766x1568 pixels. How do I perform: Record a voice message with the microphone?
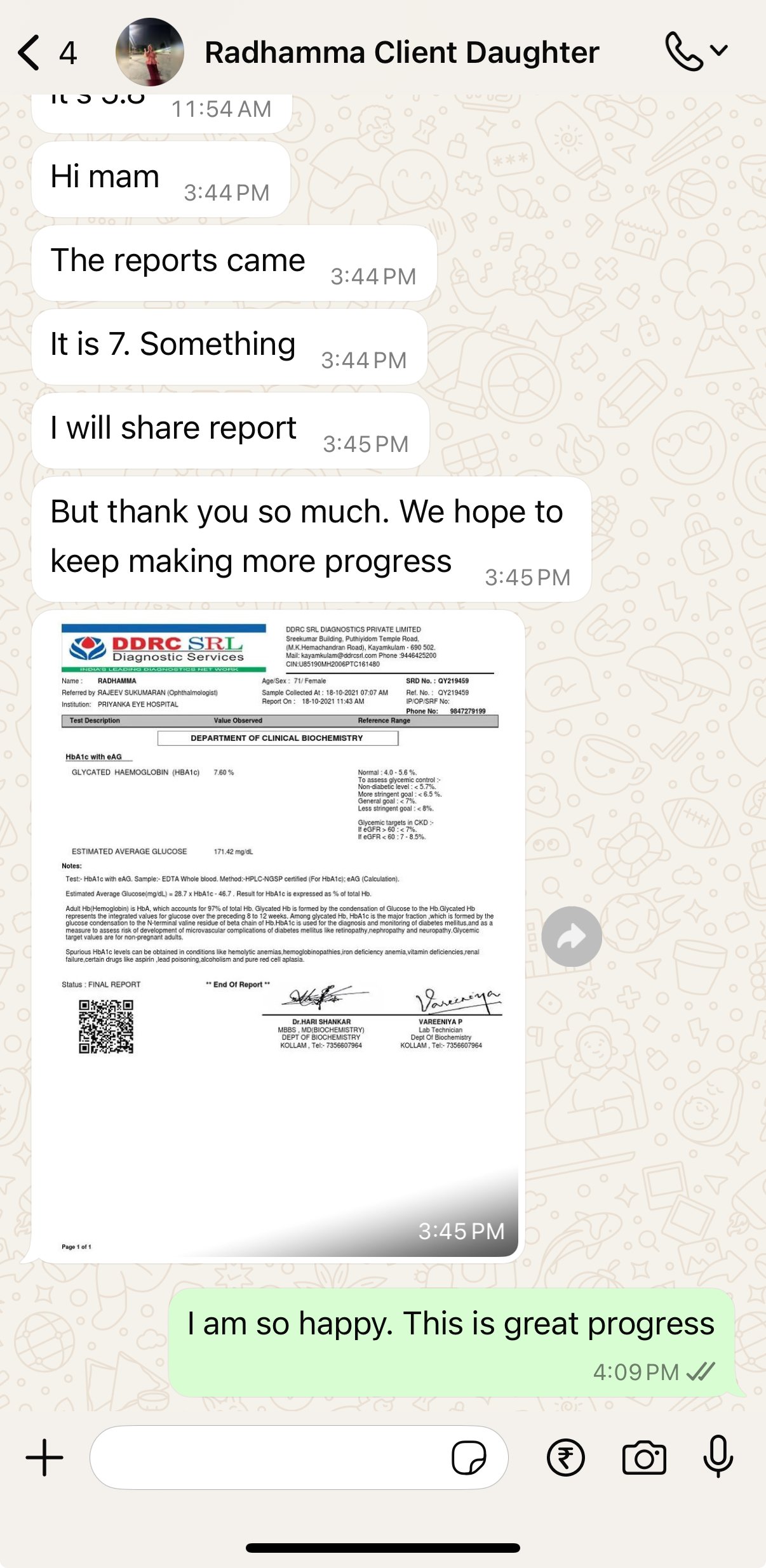pos(718,1456)
